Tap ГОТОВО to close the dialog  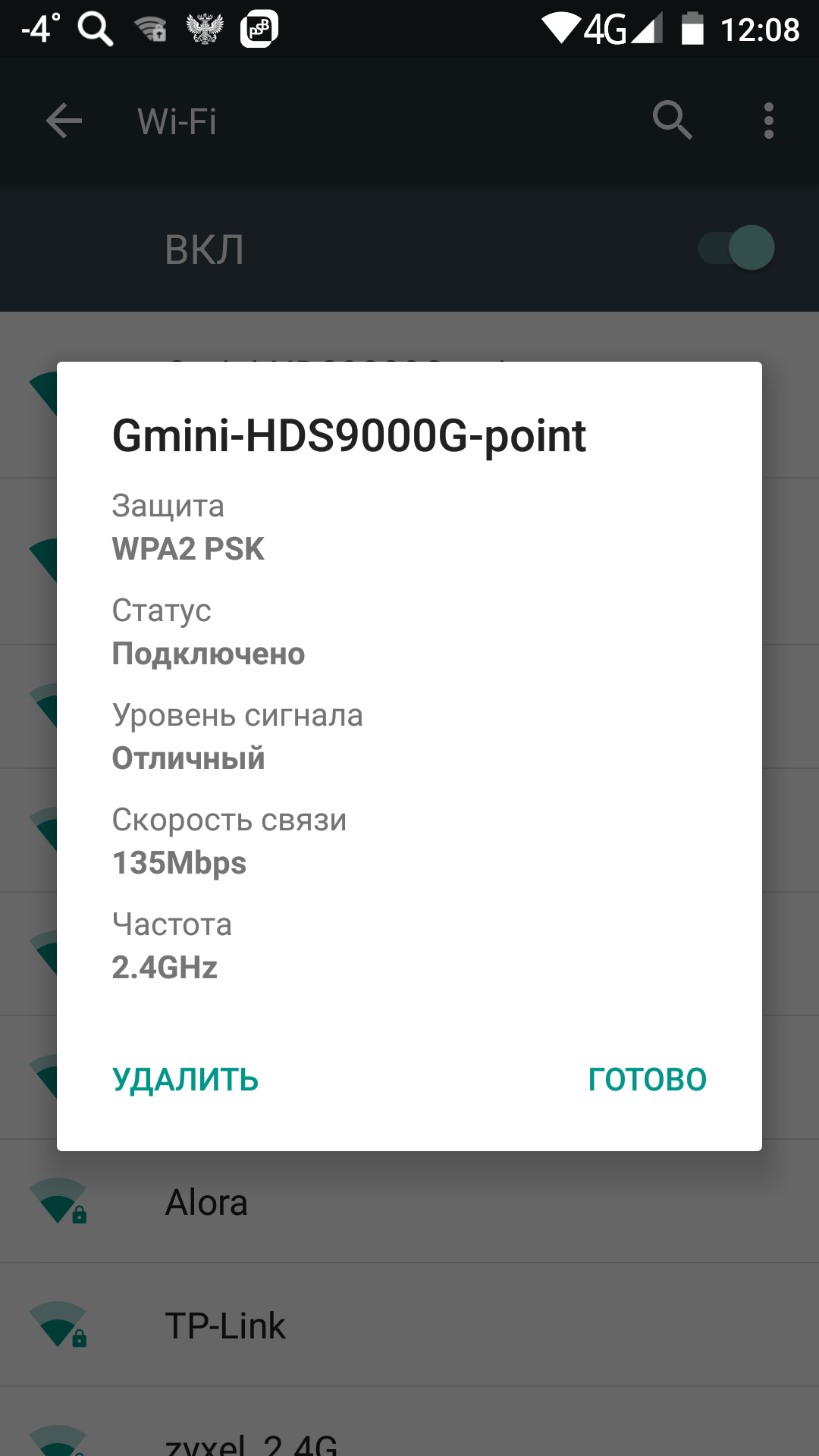(647, 1079)
